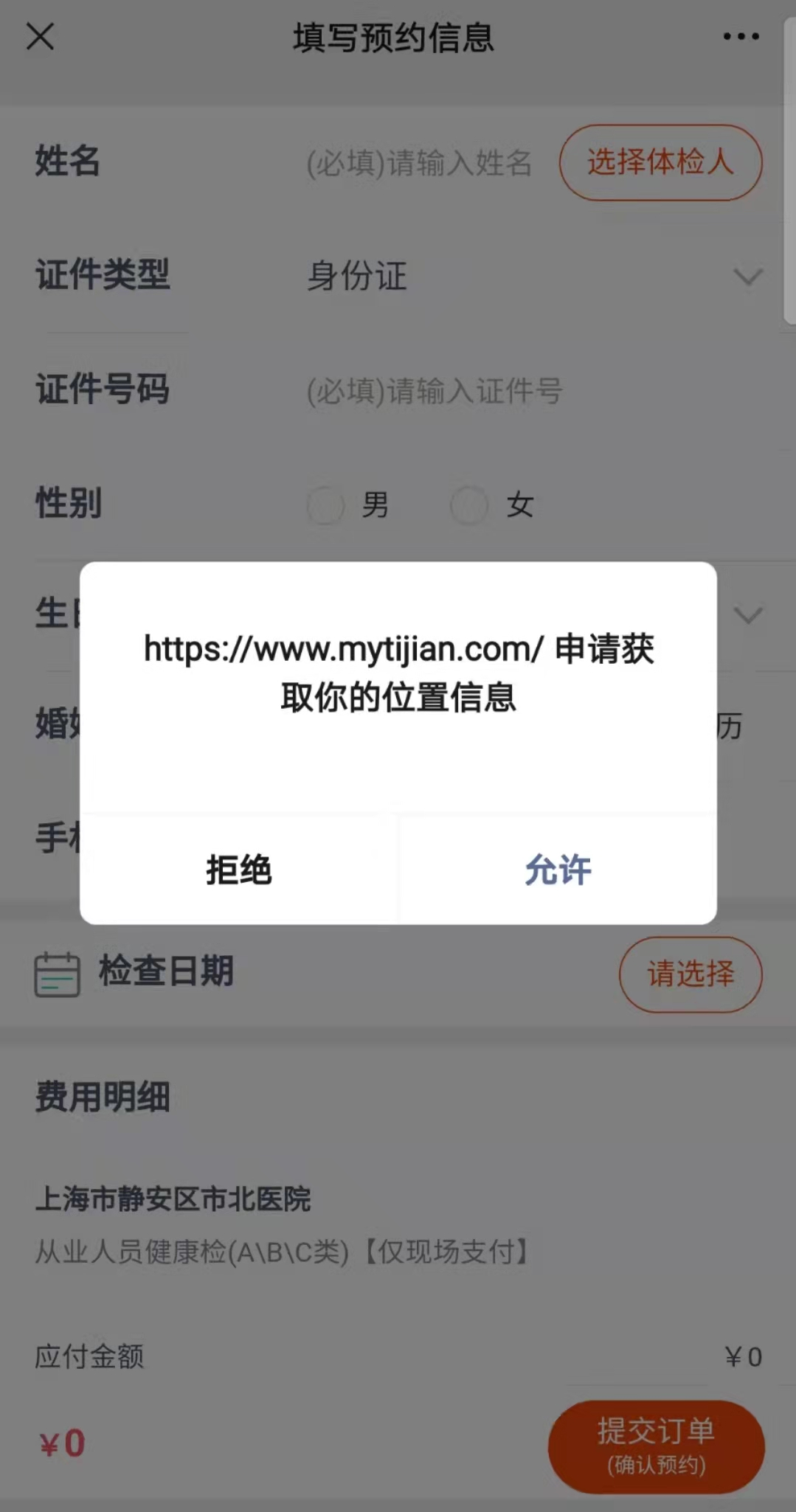
Task: Submit the order with 提交订单
Action: 656,1446
